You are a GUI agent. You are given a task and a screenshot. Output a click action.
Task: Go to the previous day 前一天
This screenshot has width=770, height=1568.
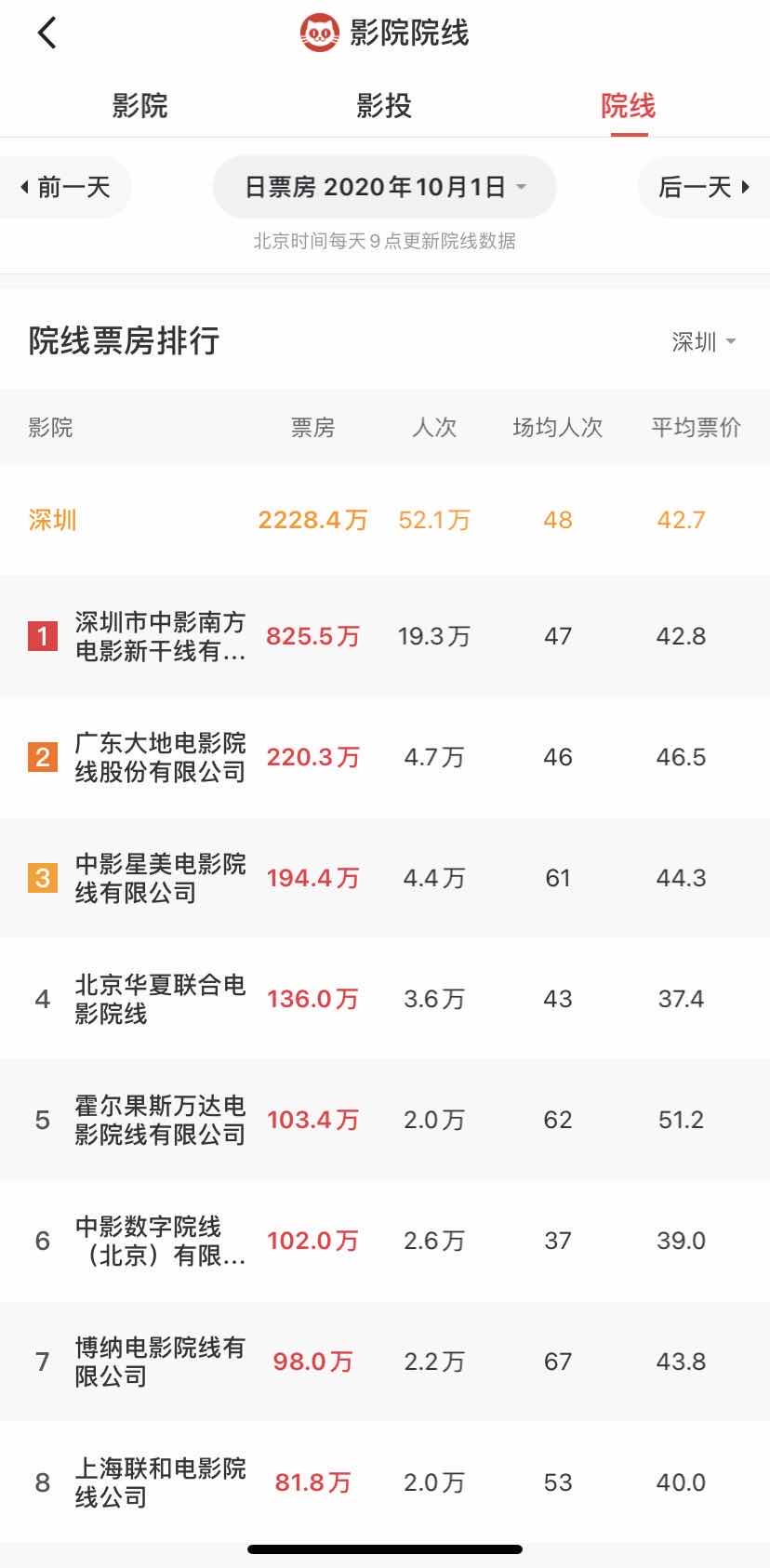point(65,187)
